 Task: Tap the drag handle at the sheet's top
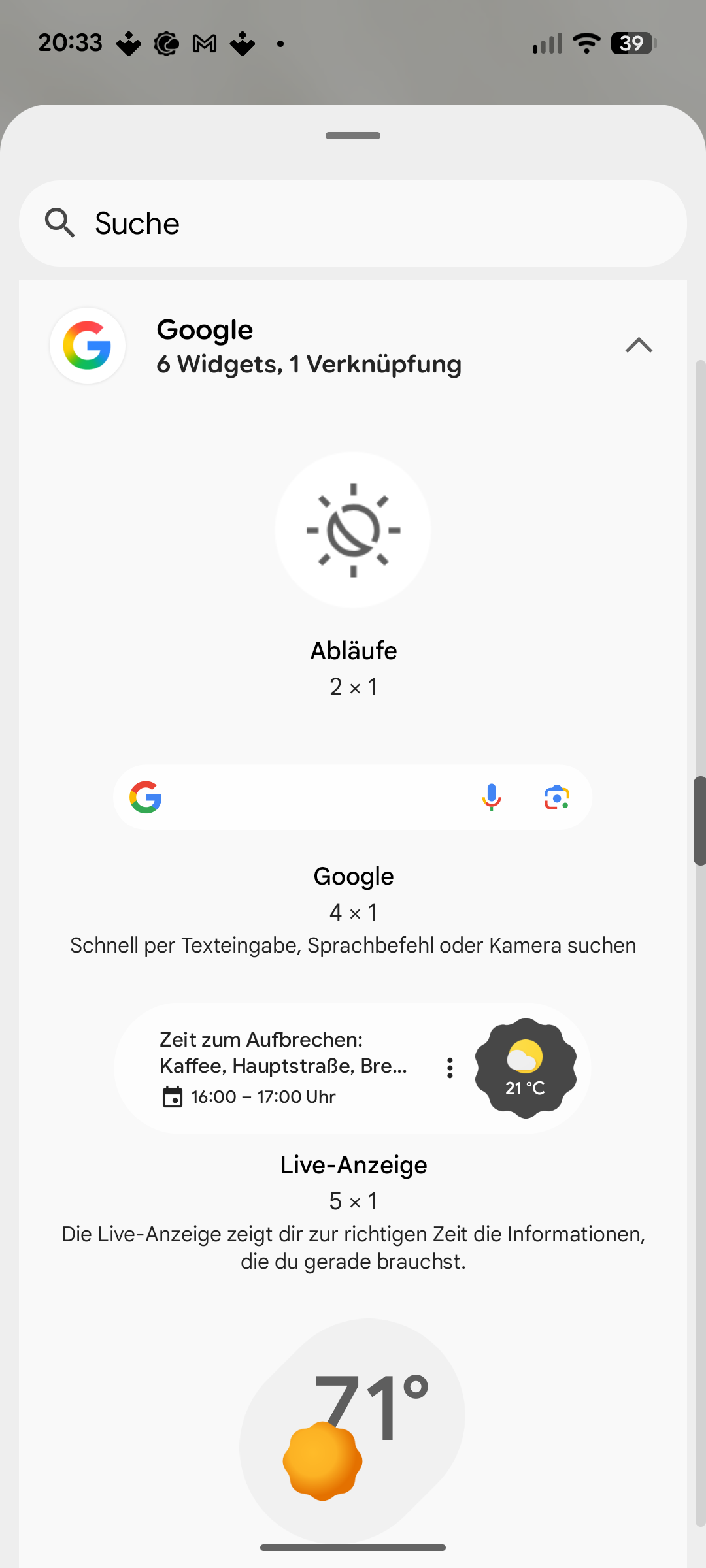(x=353, y=135)
